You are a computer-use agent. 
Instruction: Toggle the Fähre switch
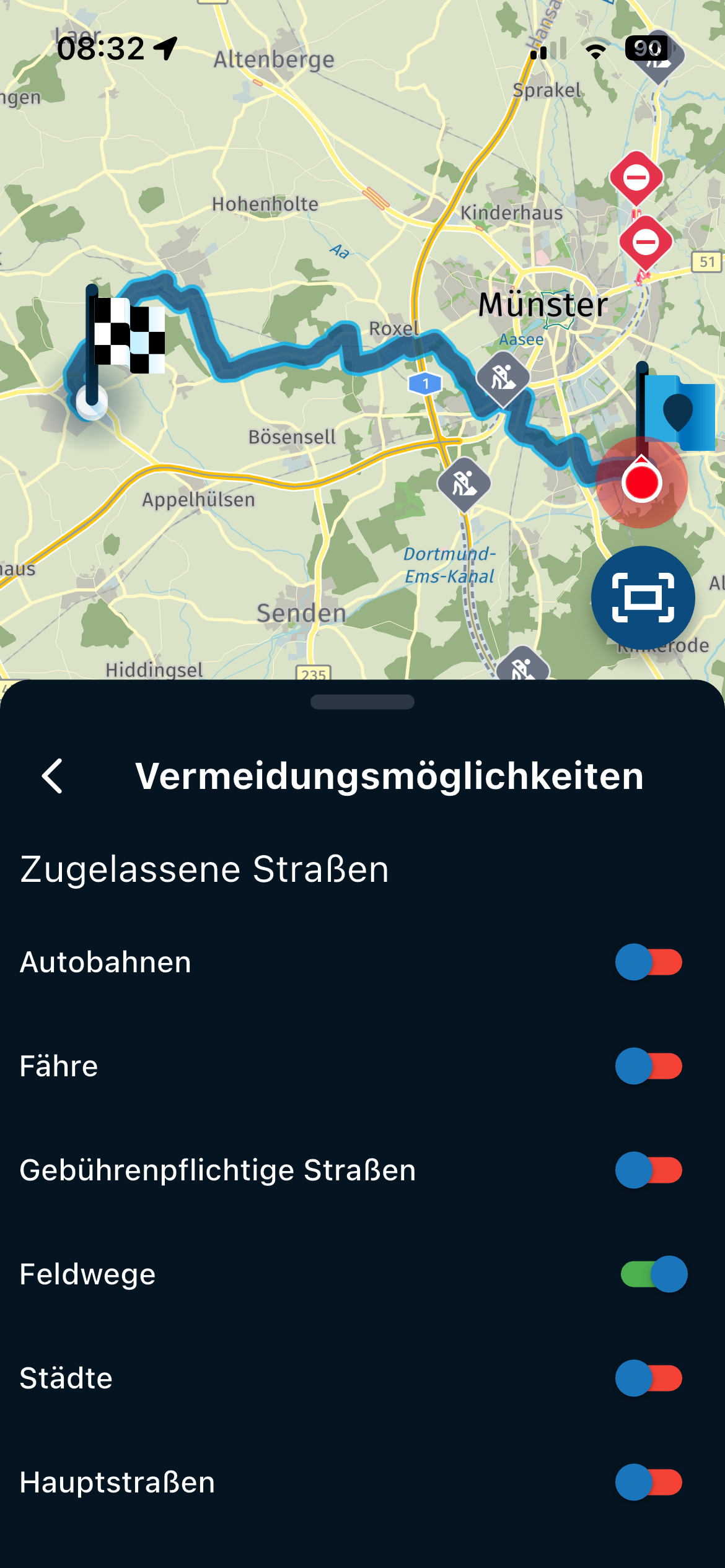649,1066
